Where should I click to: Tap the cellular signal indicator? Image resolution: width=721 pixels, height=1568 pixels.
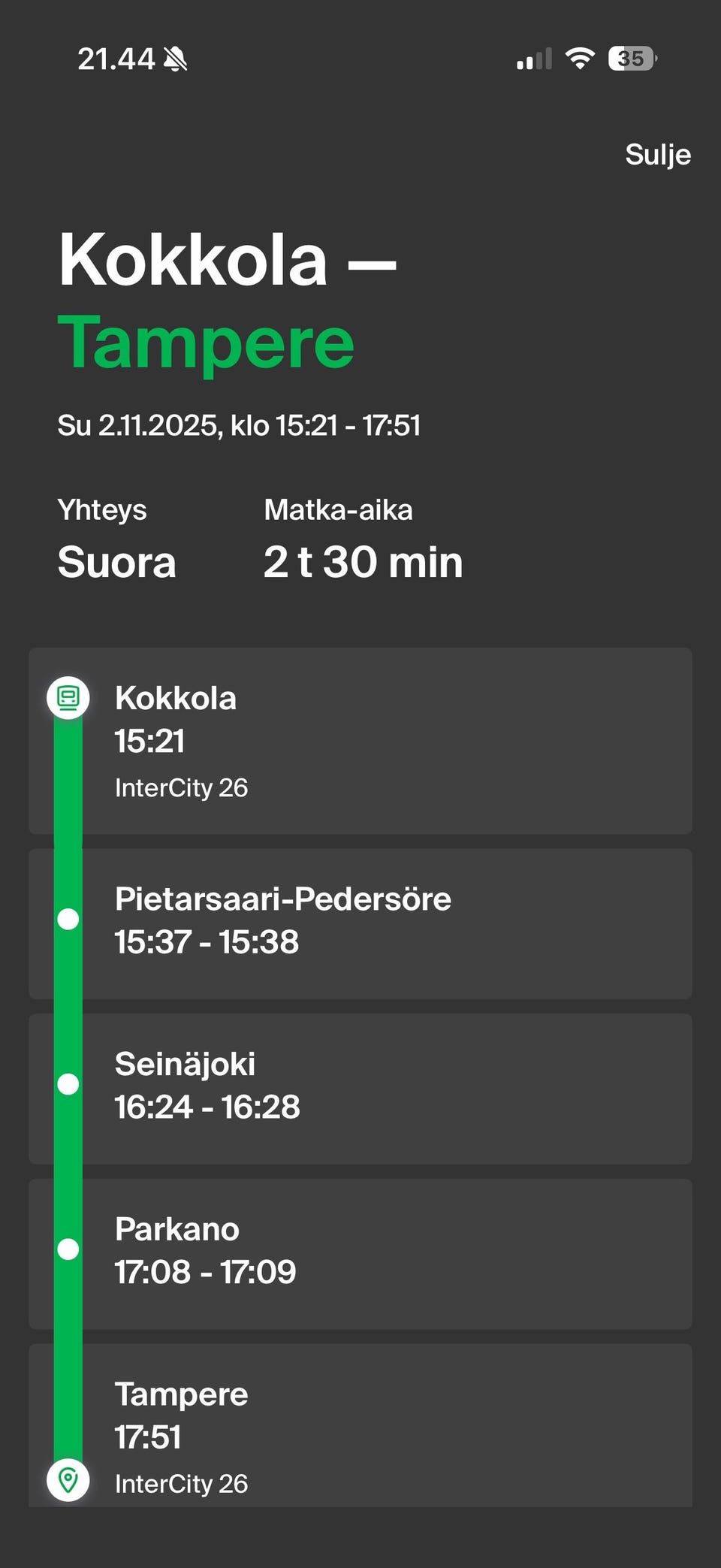533,57
